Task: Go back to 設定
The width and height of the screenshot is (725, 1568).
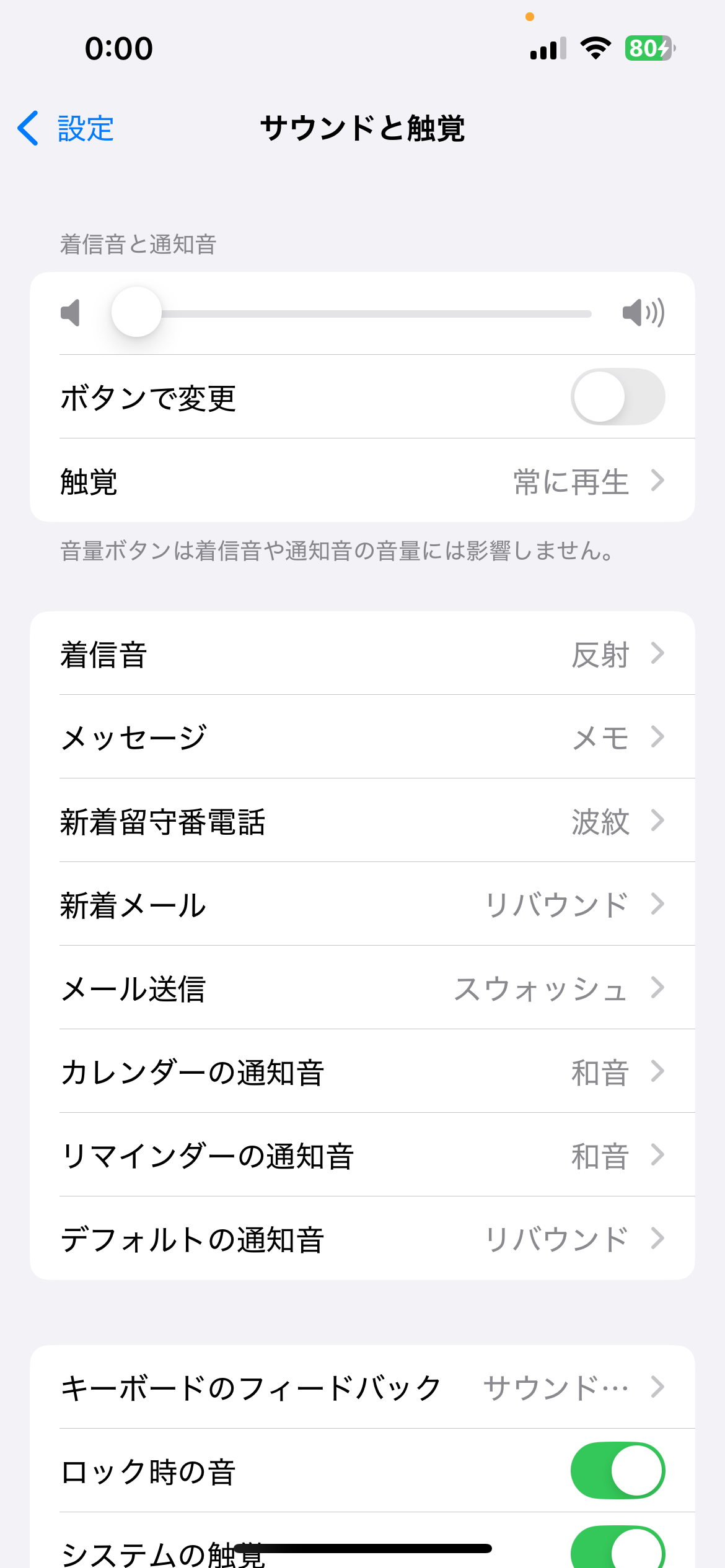Action: point(66,129)
